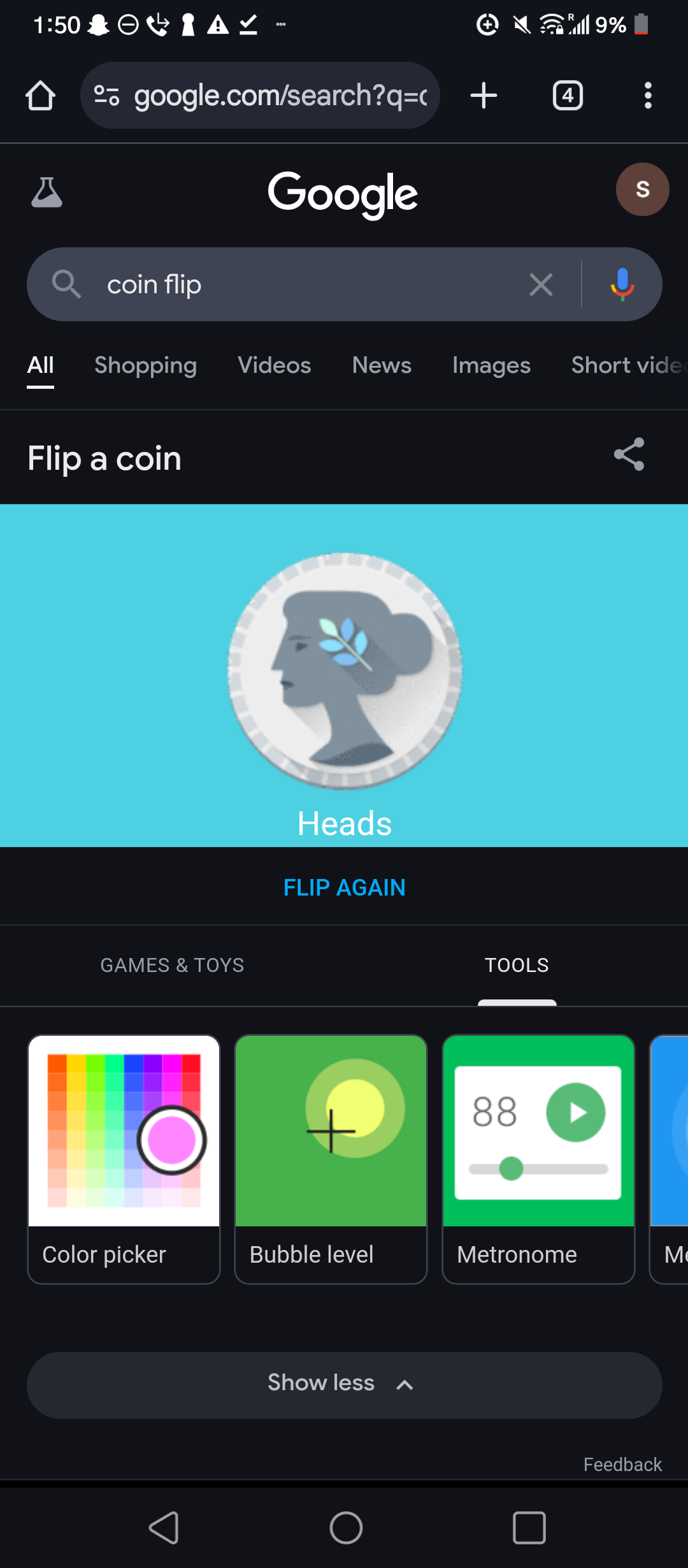Start voice search with the microphone
Viewport: 688px width, 1568px height.
point(622,284)
